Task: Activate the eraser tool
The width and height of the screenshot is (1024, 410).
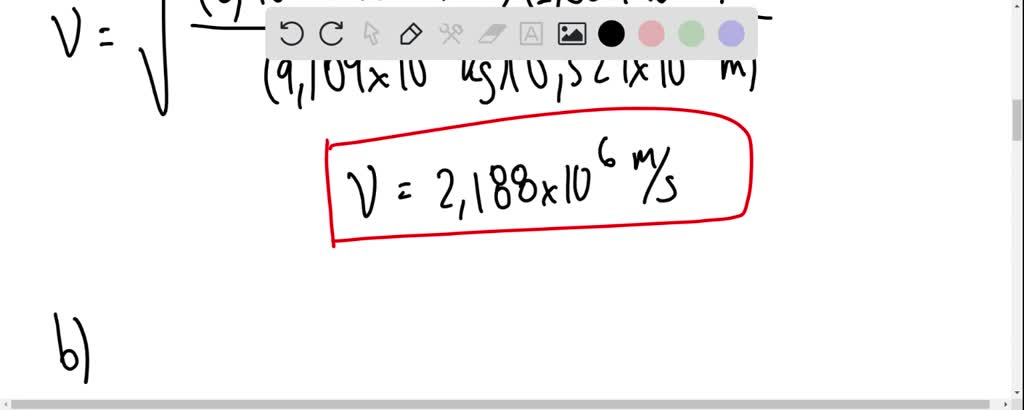Action: 490,34
